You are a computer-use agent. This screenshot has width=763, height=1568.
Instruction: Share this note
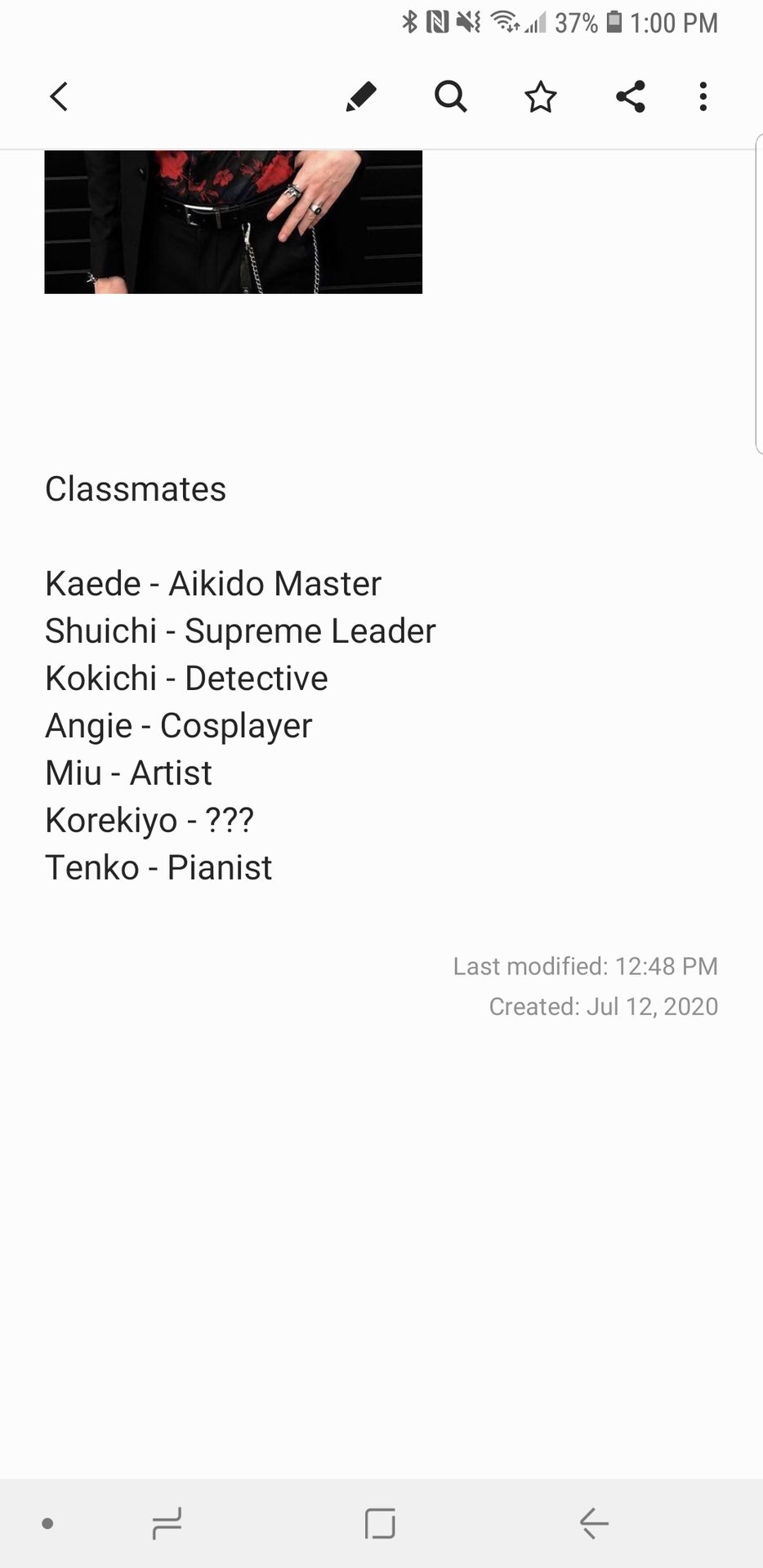630,96
